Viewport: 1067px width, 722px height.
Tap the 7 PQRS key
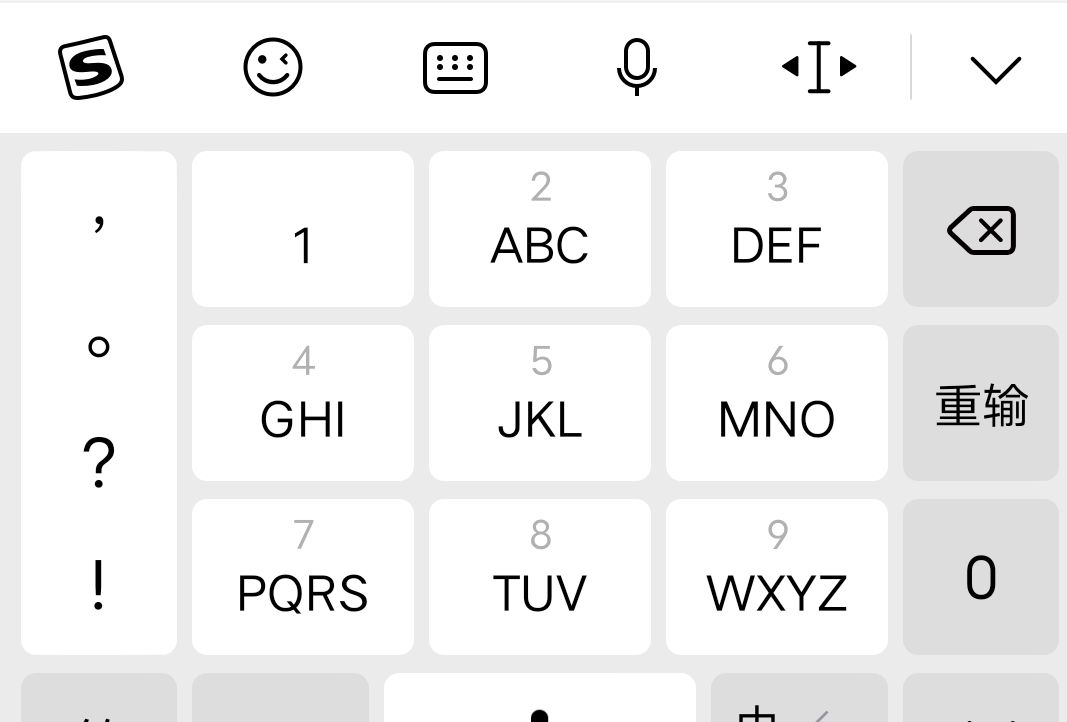pos(303,577)
